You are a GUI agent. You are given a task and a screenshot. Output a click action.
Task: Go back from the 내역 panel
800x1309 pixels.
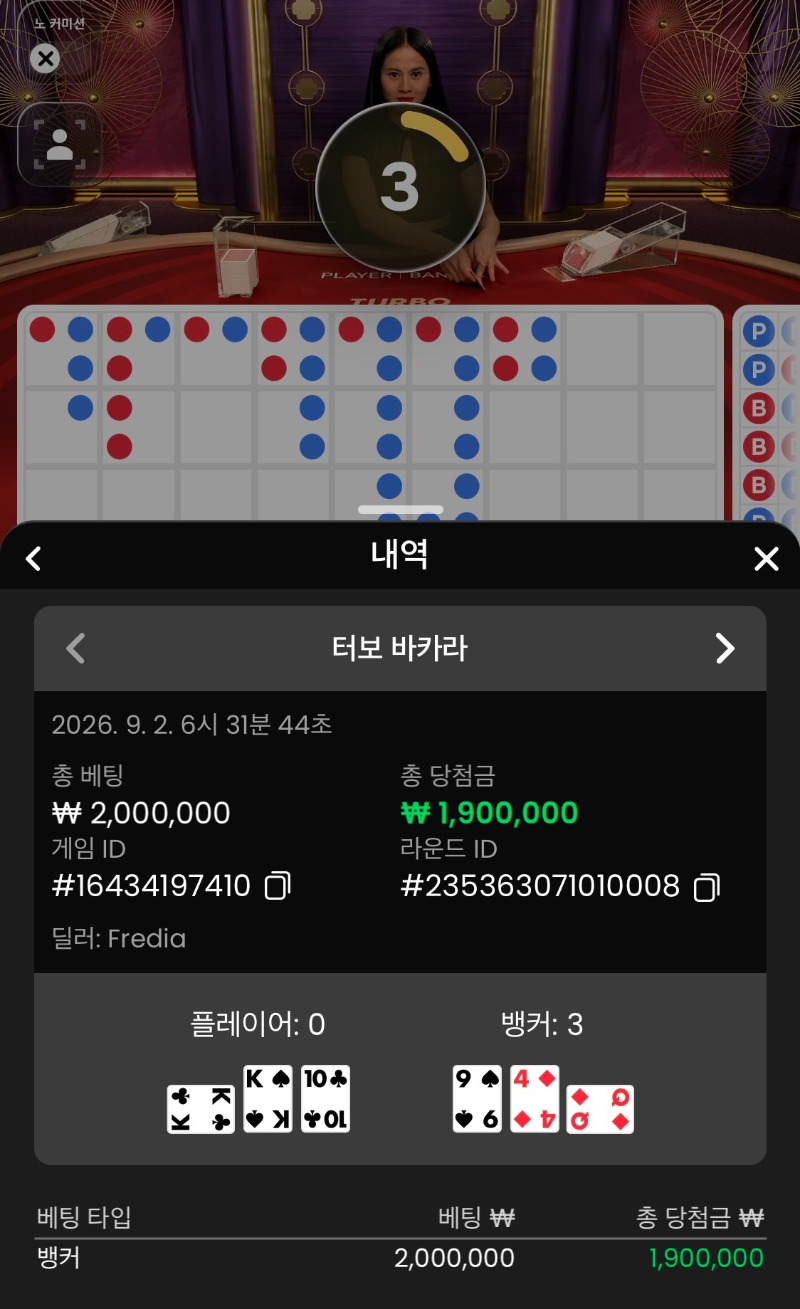[33, 558]
